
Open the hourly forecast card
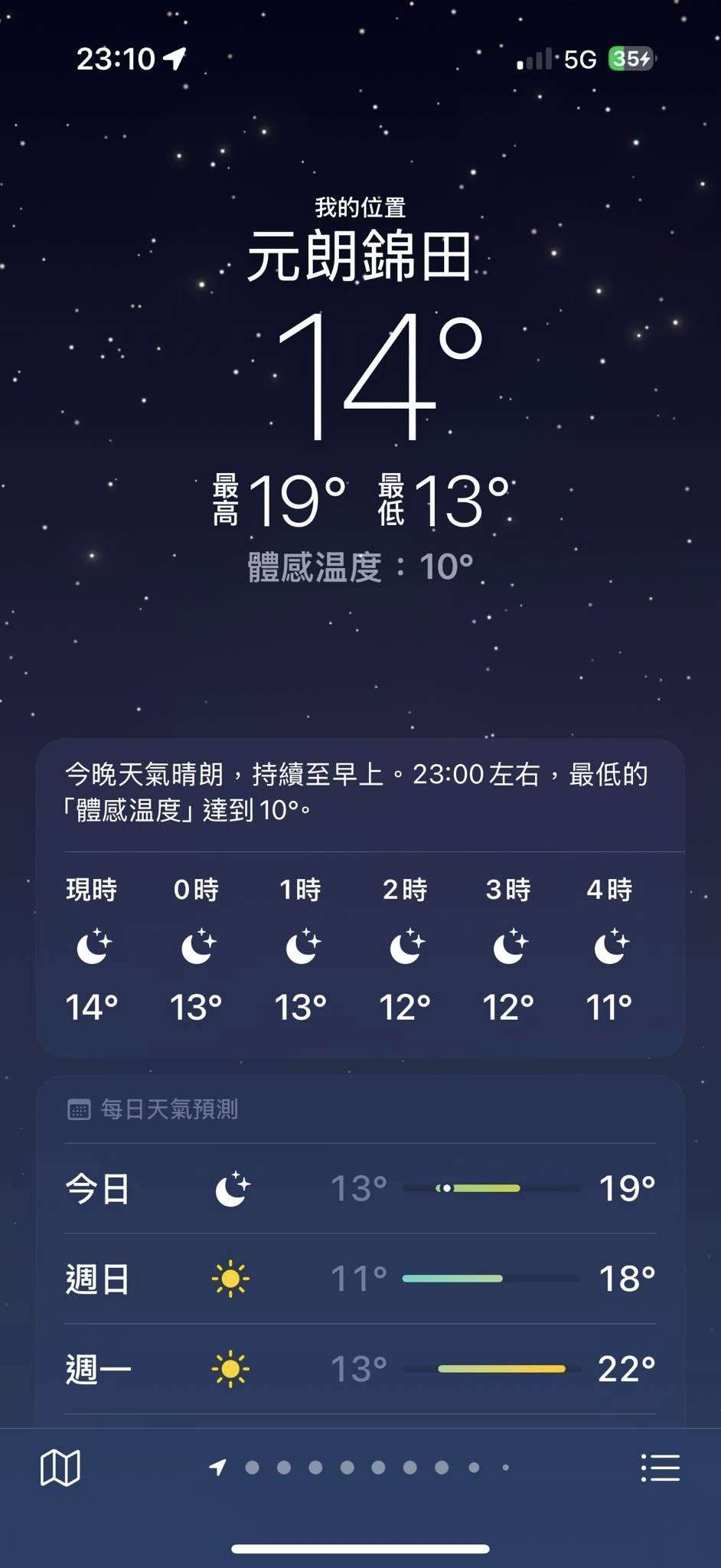coord(360,949)
